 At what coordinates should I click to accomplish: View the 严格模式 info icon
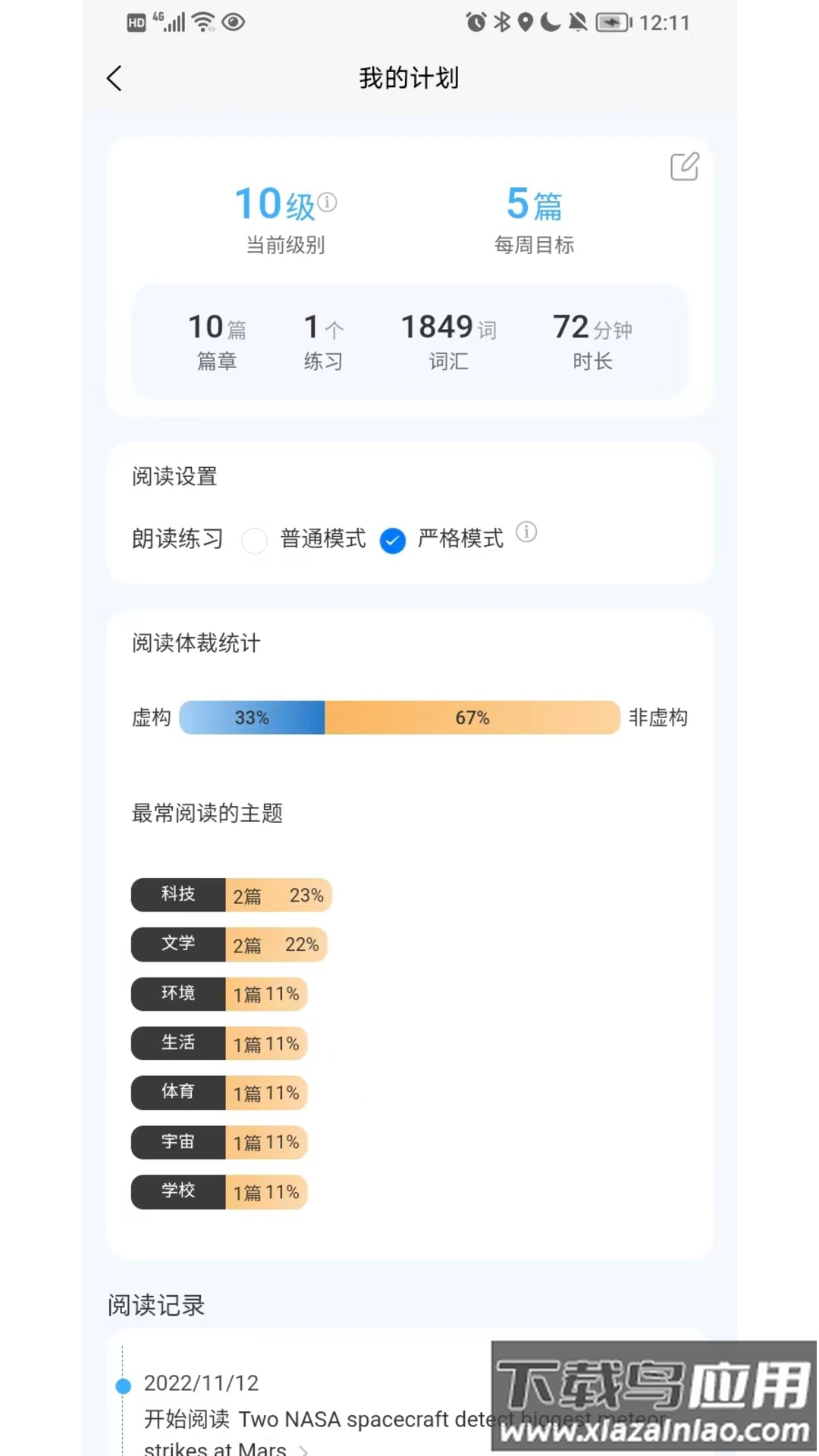[x=527, y=533]
